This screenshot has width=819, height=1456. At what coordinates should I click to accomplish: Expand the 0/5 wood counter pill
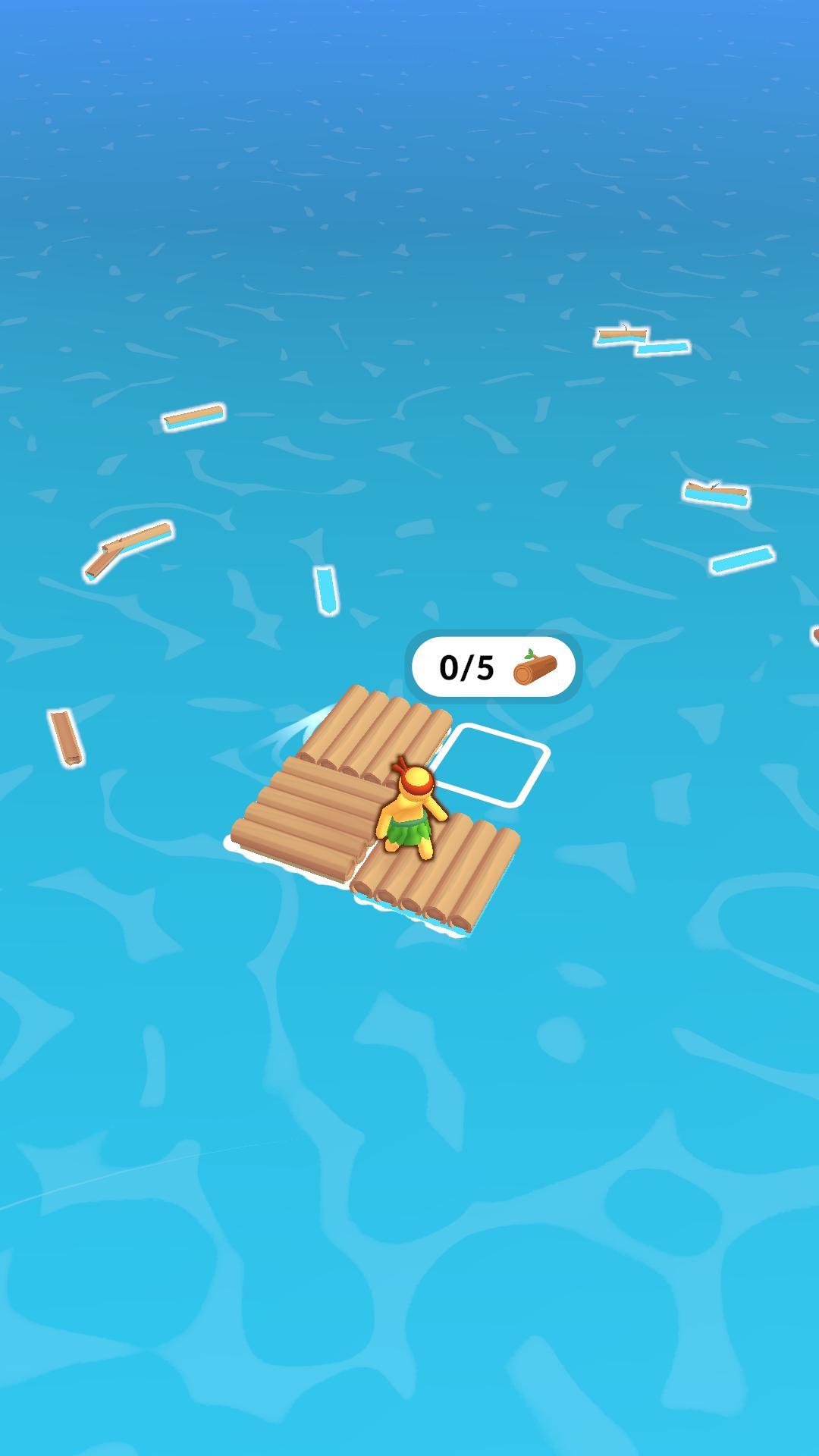pyautogui.click(x=493, y=666)
